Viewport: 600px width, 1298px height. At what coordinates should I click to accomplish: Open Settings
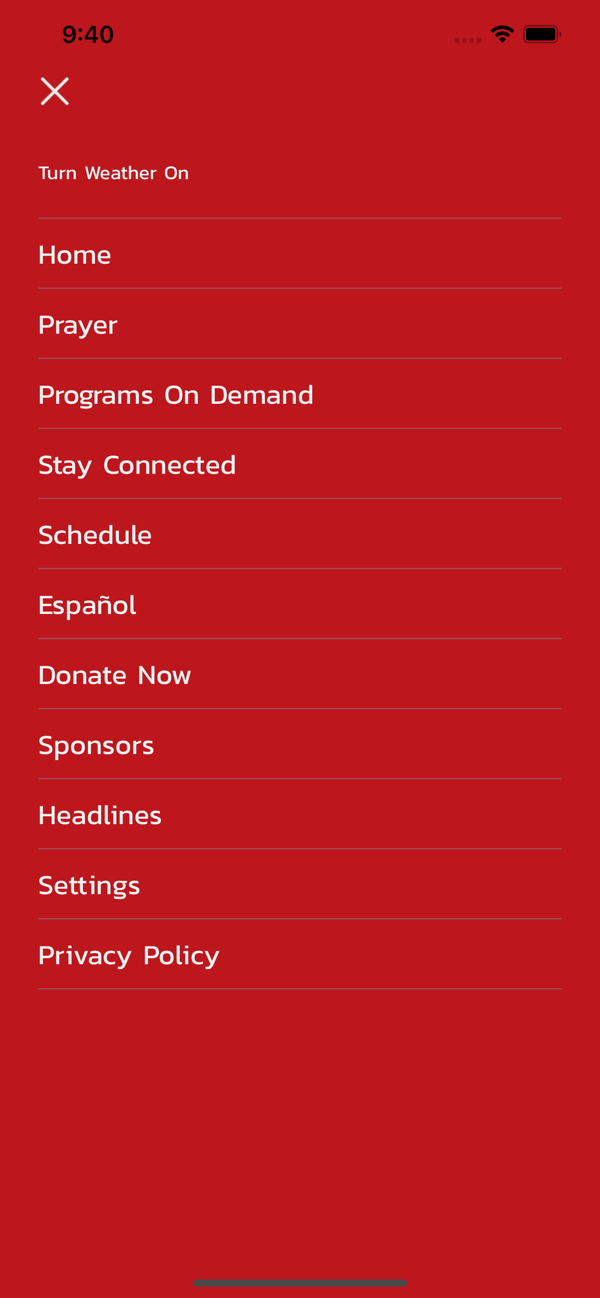[x=300, y=884]
